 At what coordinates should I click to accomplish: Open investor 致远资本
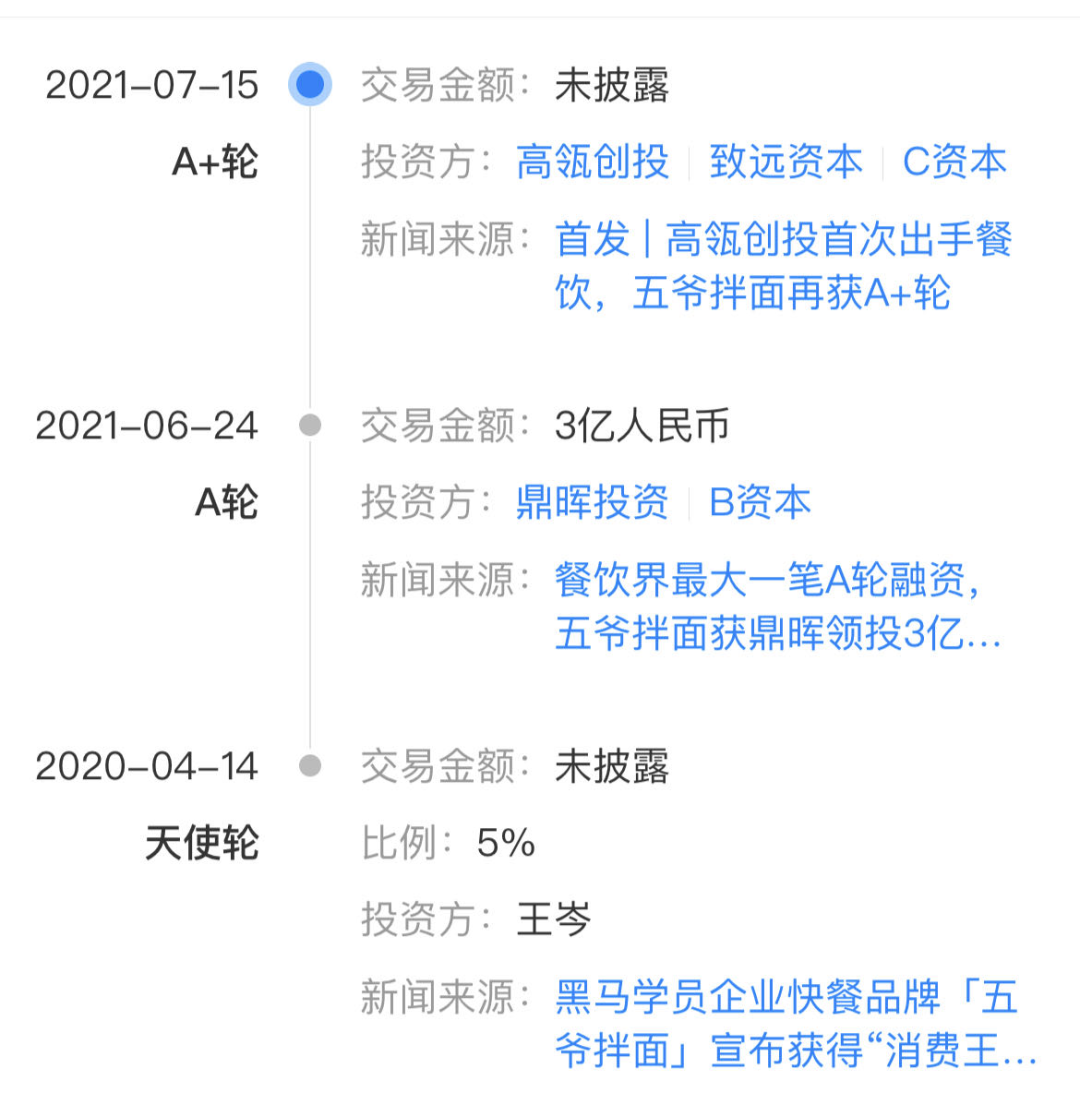click(x=786, y=162)
